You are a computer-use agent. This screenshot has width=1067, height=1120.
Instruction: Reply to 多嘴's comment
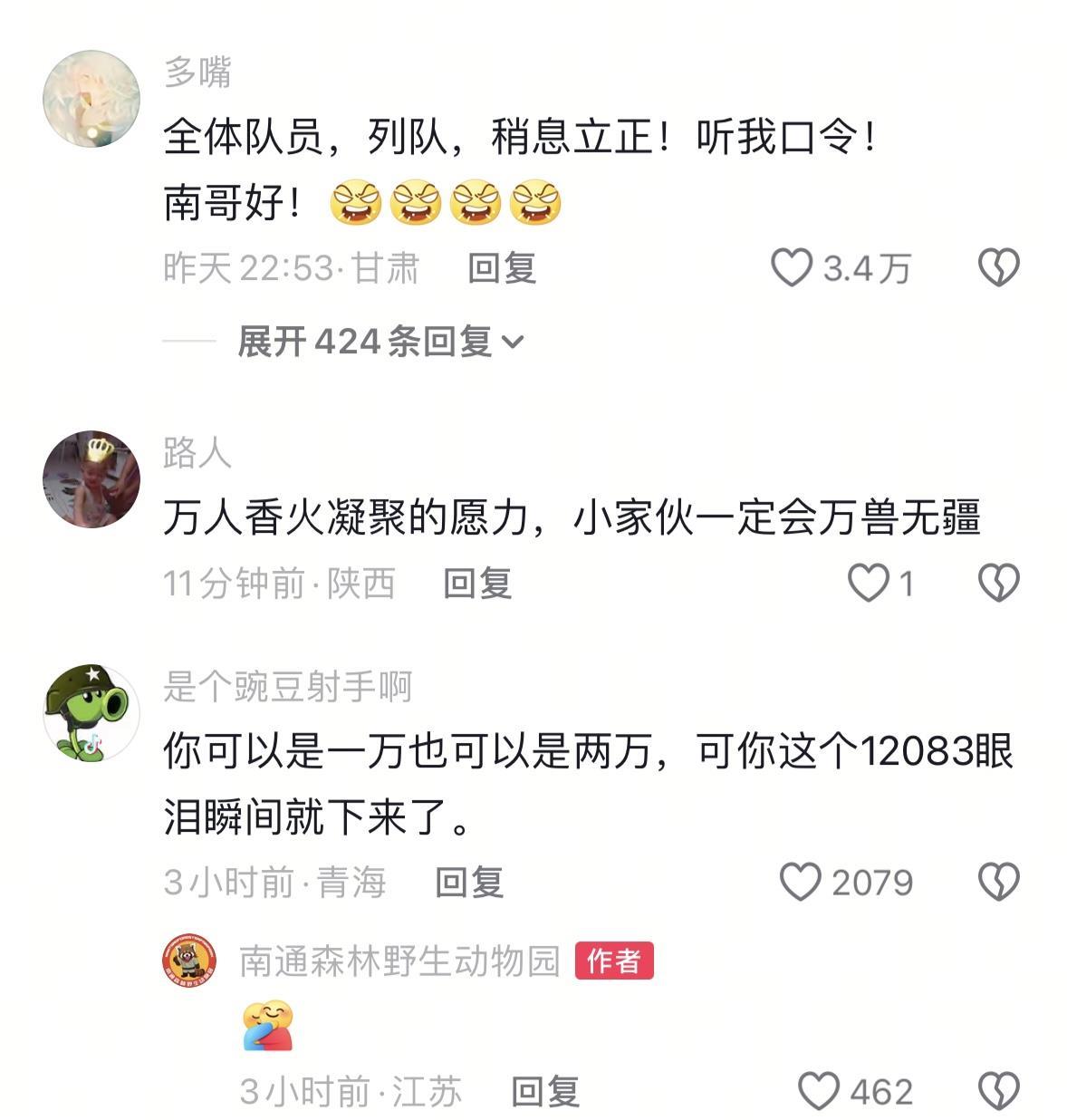[x=502, y=268]
